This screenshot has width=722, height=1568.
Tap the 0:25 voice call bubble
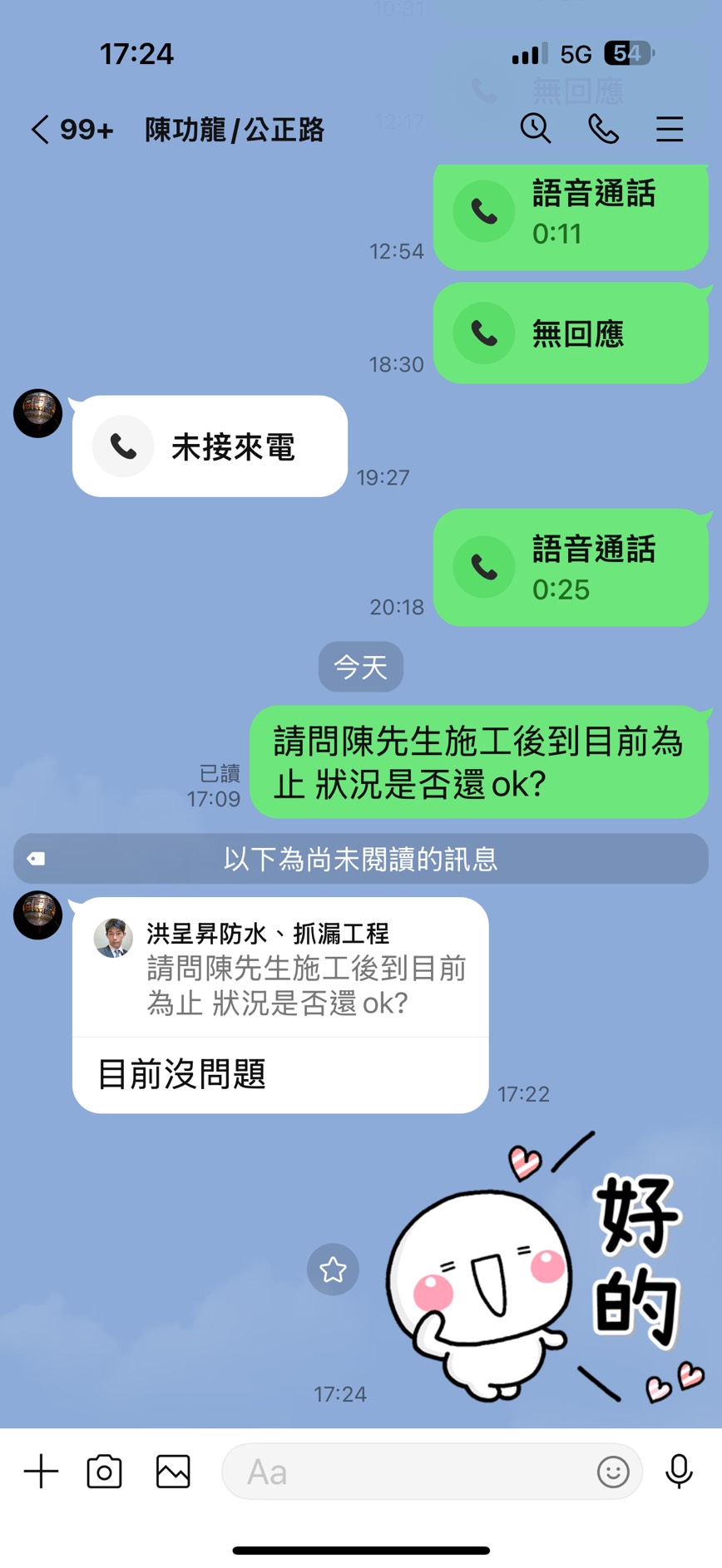[570, 569]
